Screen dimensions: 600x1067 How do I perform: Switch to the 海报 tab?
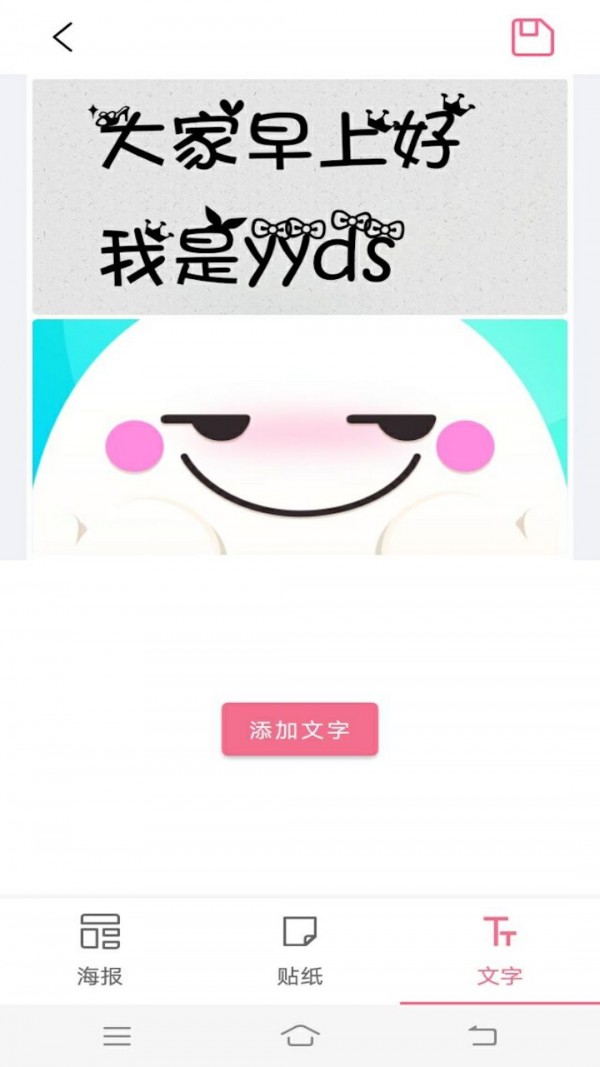(100, 949)
